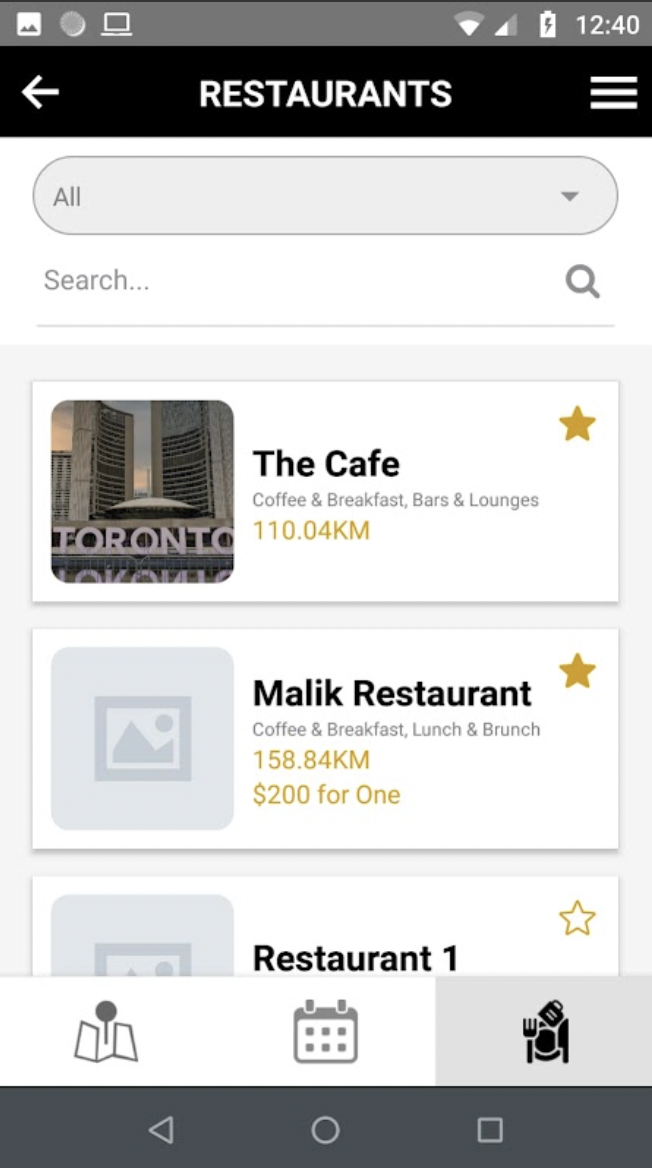
Task: Switch to the calendar tab
Action: pos(326,1032)
